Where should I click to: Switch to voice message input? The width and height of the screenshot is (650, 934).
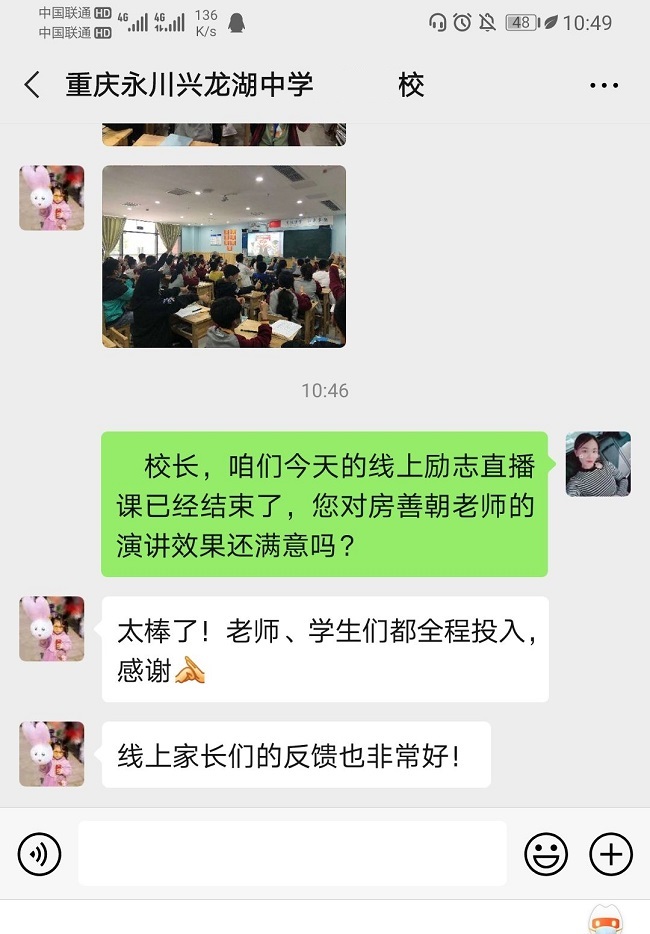pos(40,854)
